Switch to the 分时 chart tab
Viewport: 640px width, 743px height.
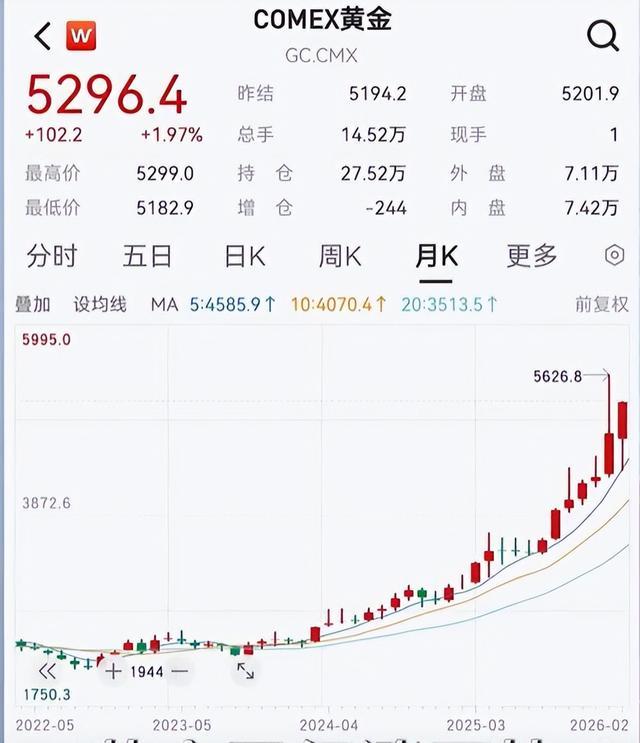51,257
